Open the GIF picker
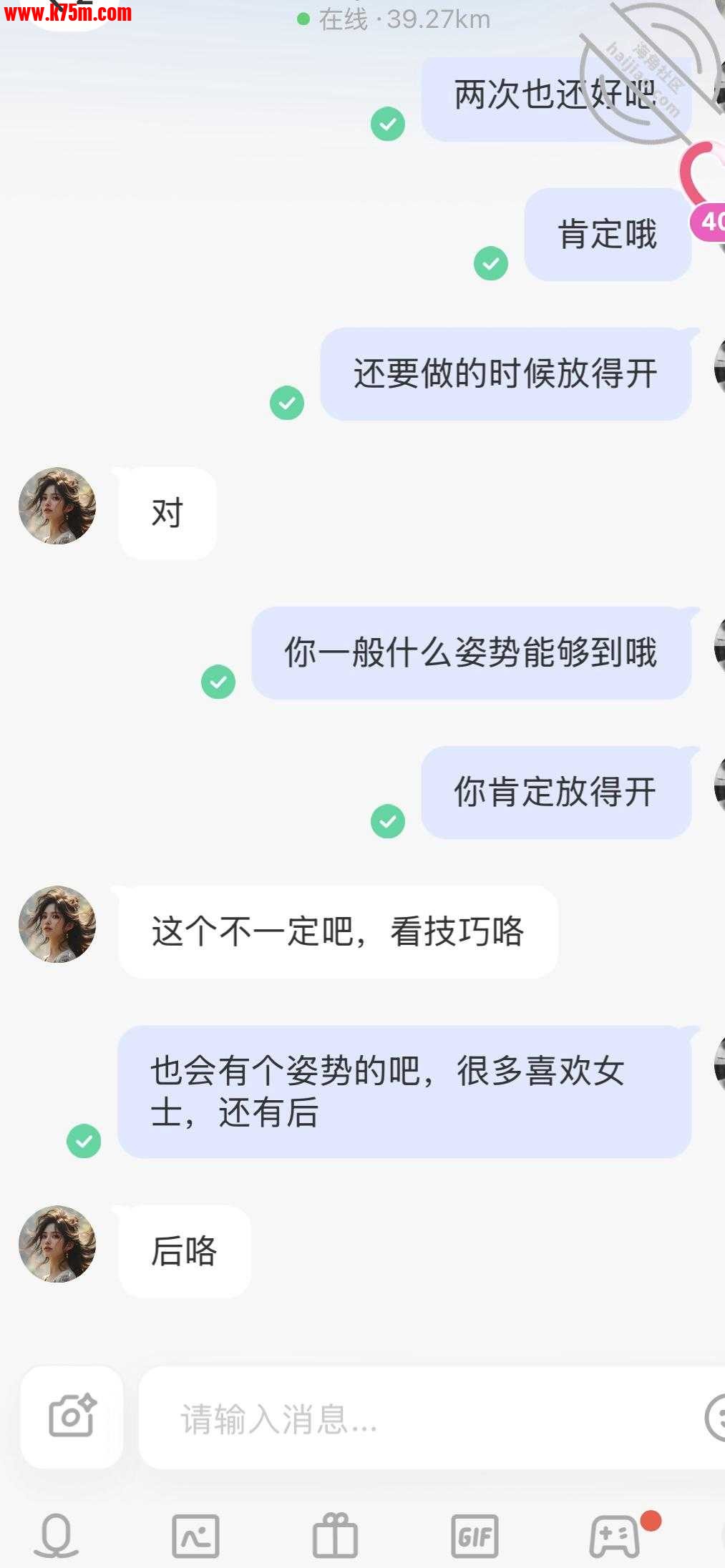This screenshot has width=725, height=1568. [475, 1536]
